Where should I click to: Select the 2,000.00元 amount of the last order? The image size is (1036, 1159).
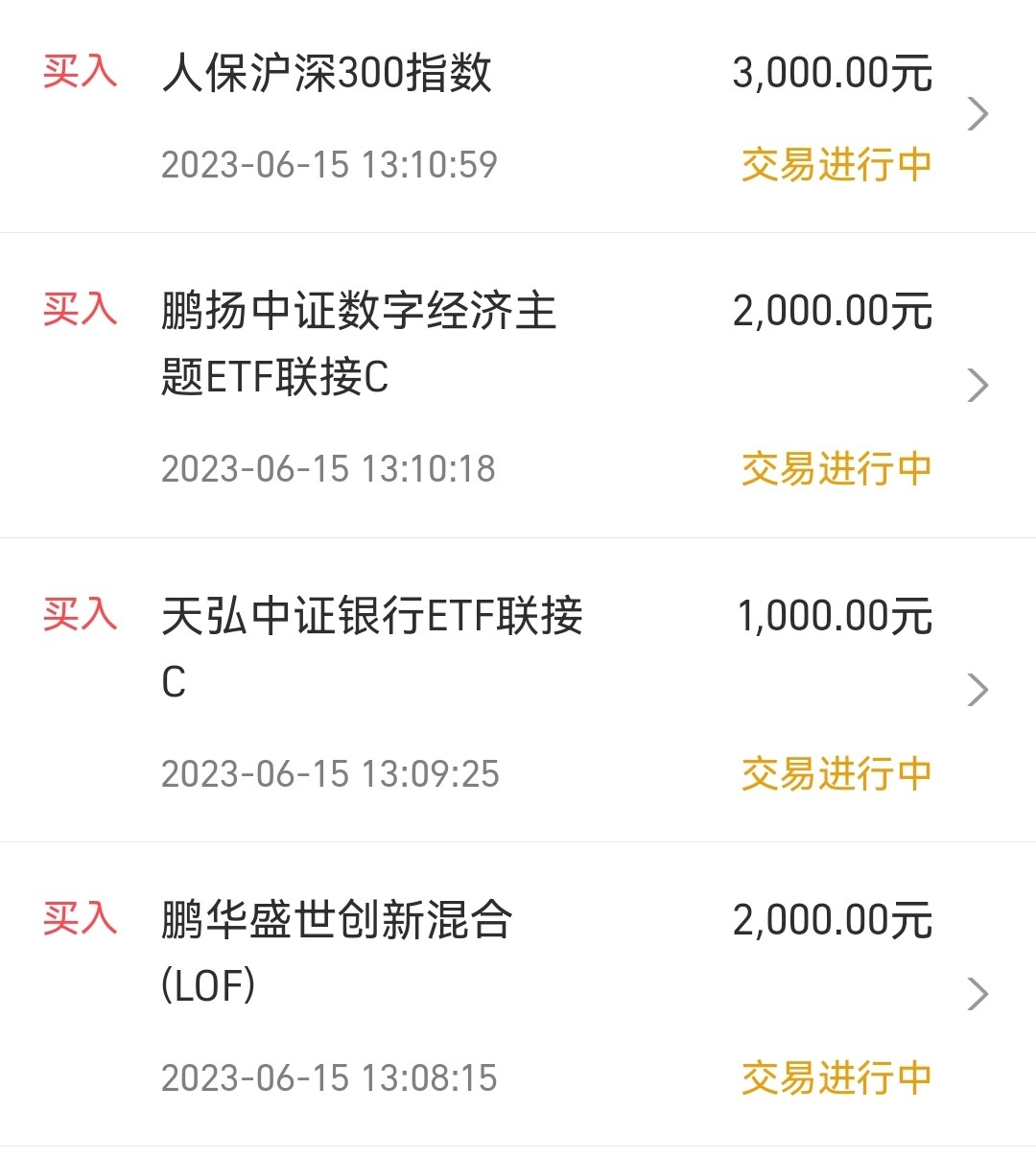point(833,919)
